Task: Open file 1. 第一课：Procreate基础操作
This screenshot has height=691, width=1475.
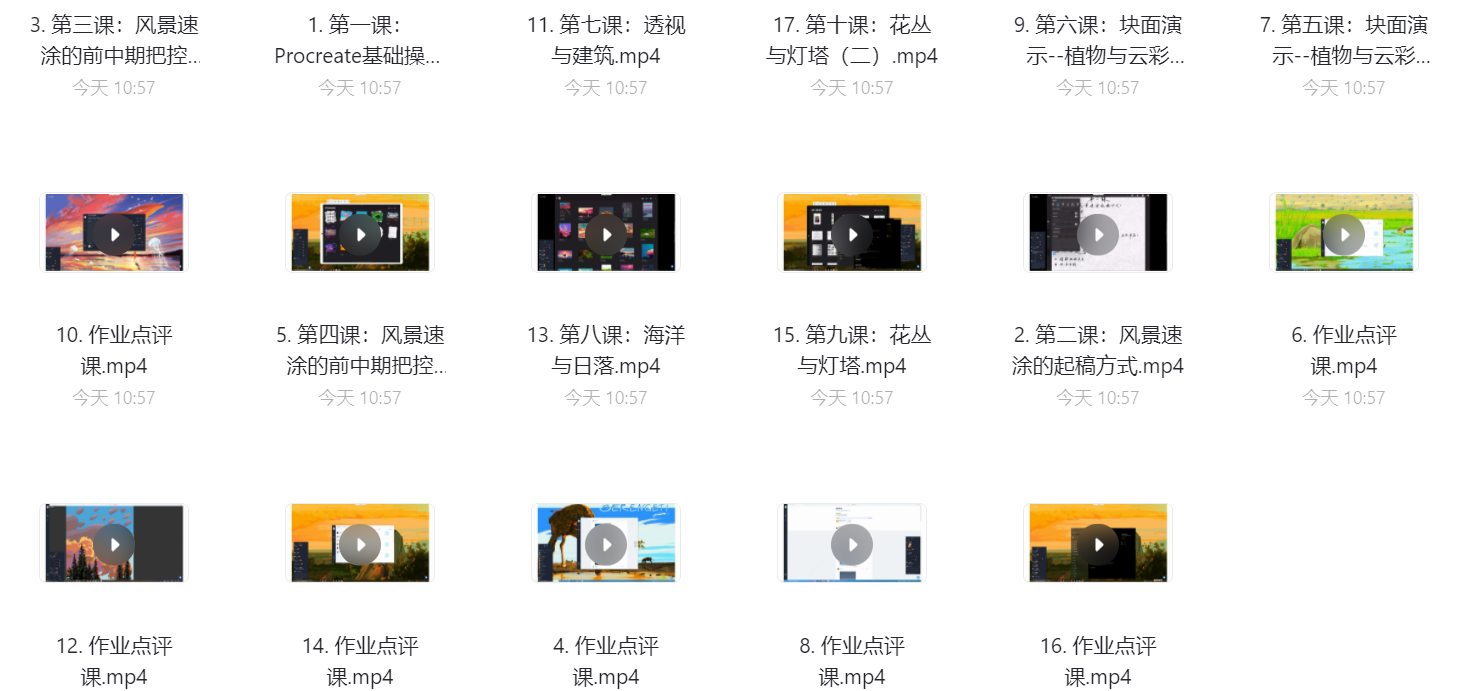Action: pyautogui.click(x=360, y=40)
